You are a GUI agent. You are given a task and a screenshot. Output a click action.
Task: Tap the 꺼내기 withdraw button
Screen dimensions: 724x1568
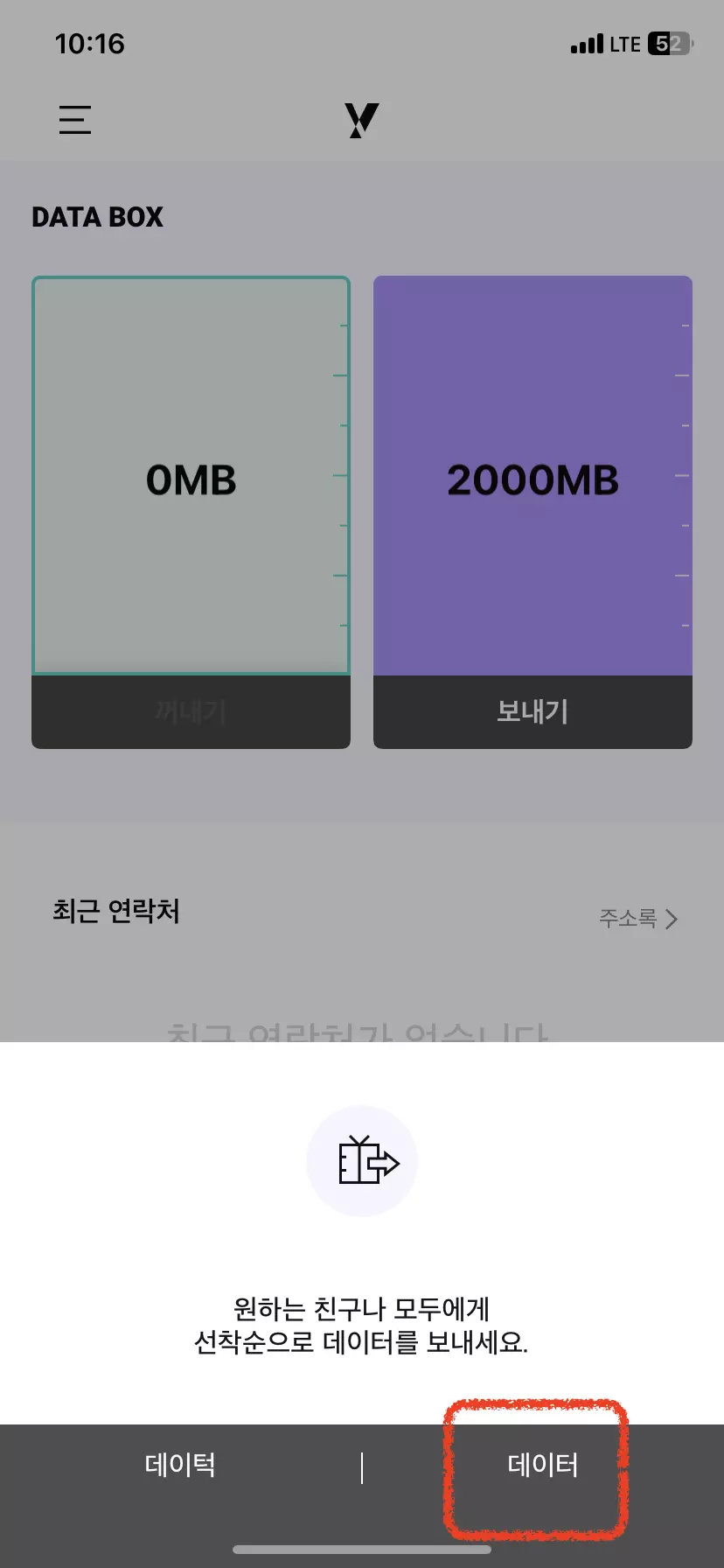pos(191,712)
